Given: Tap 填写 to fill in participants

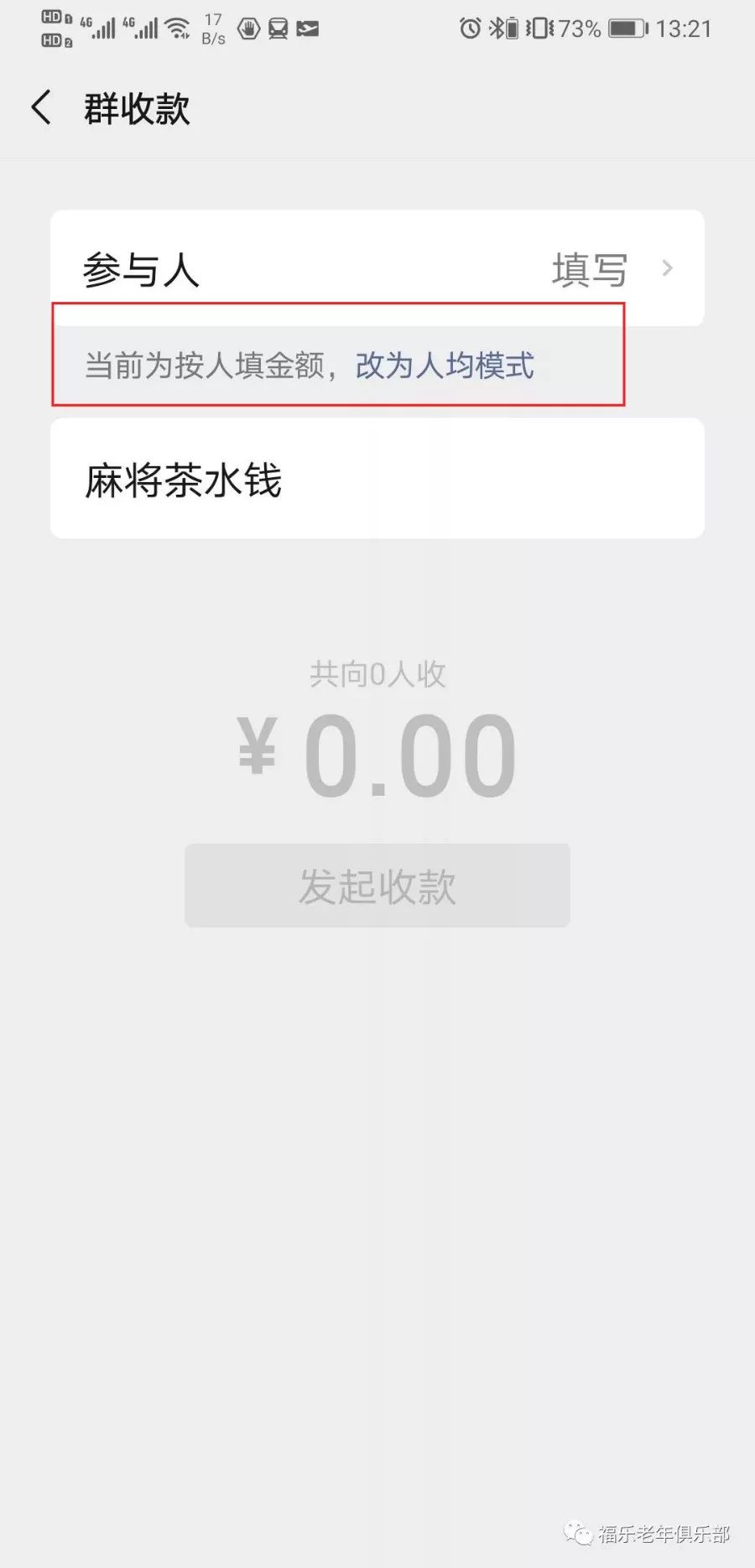Looking at the screenshot, I should (589, 267).
